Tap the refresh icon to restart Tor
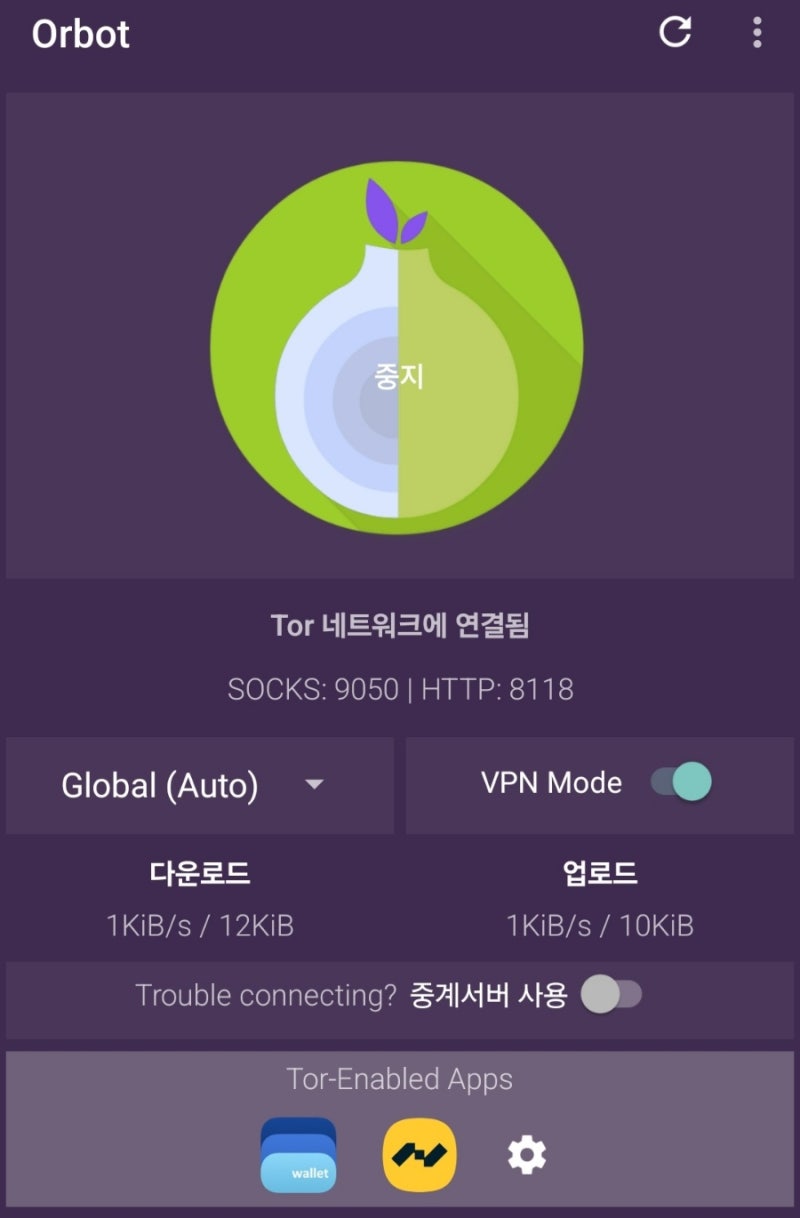This screenshot has width=800, height=1218. pyautogui.click(x=676, y=32)
